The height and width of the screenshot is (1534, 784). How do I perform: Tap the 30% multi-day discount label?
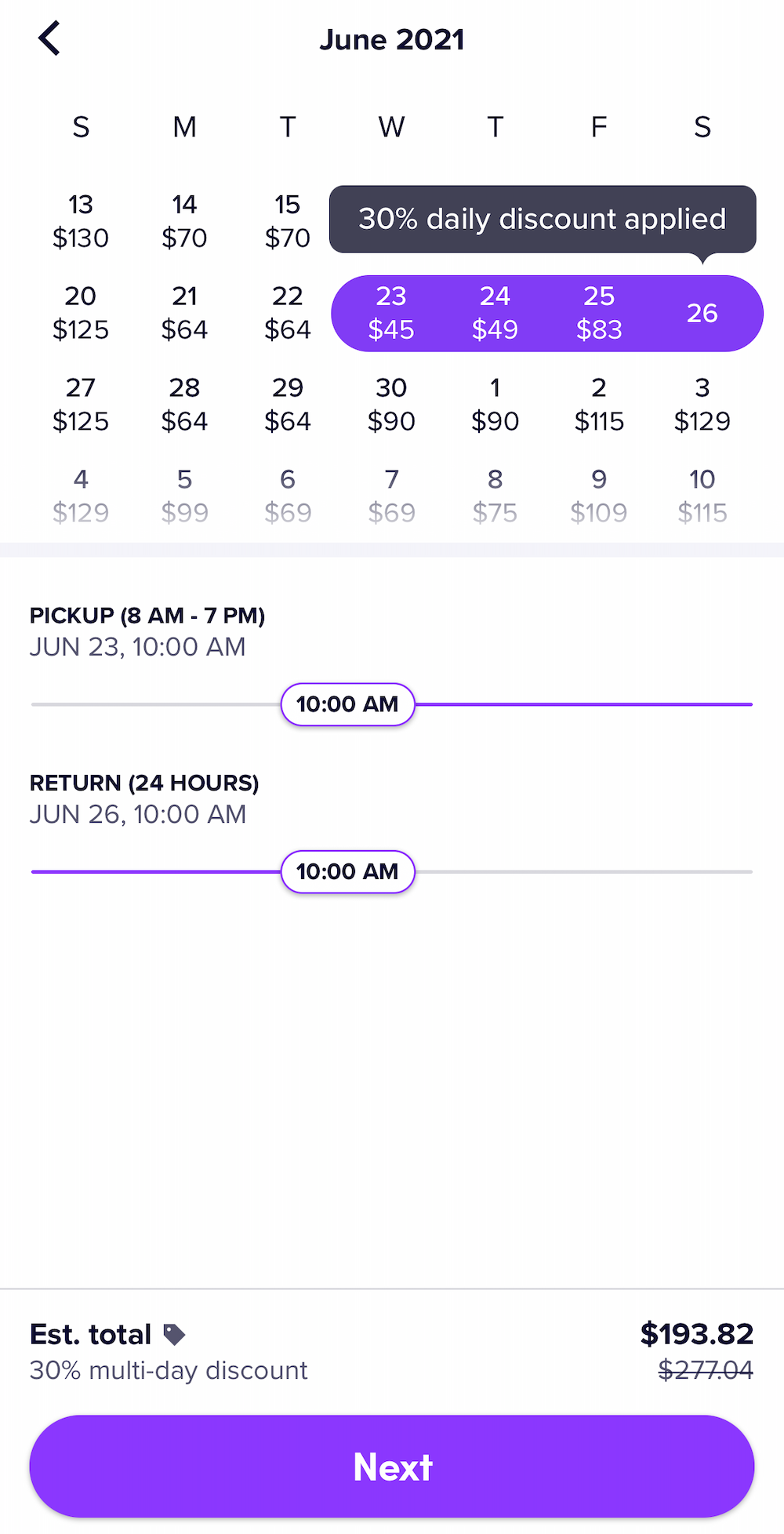point(168,1370)
